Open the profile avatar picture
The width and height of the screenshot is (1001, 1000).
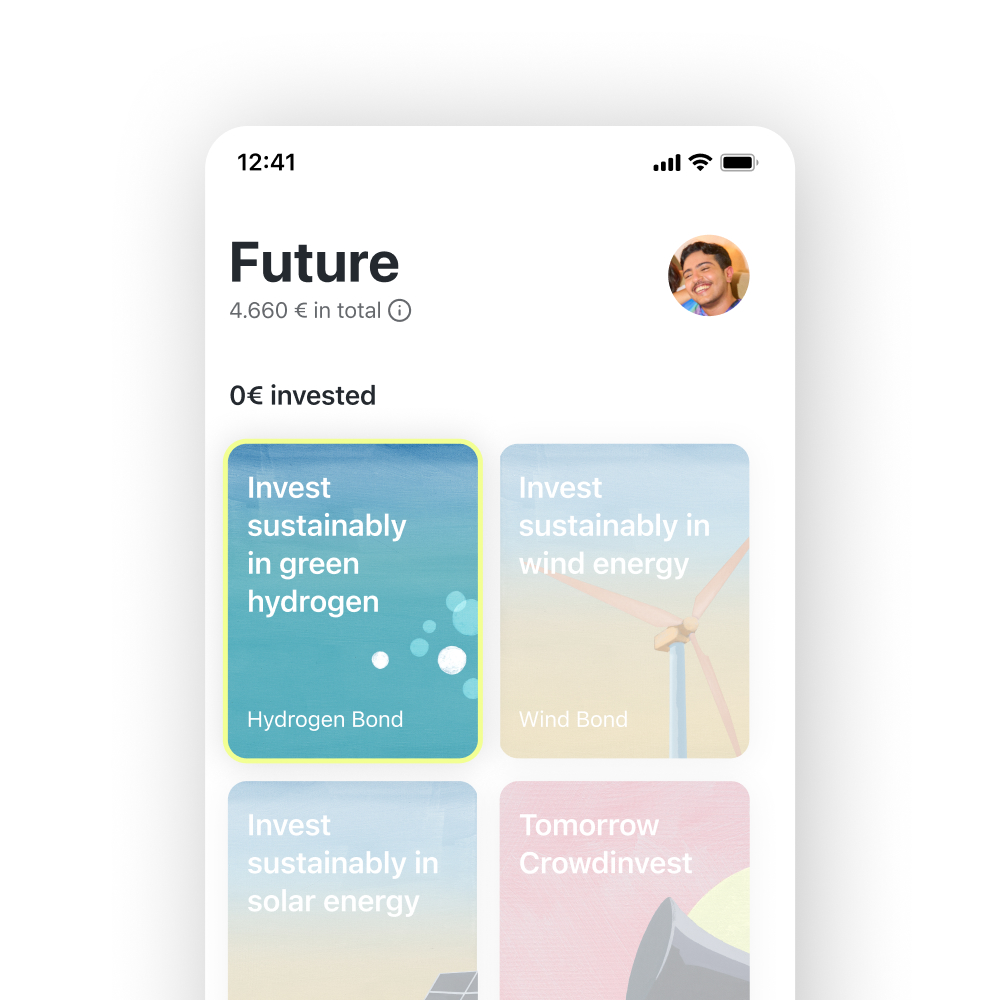coord(708,276)
